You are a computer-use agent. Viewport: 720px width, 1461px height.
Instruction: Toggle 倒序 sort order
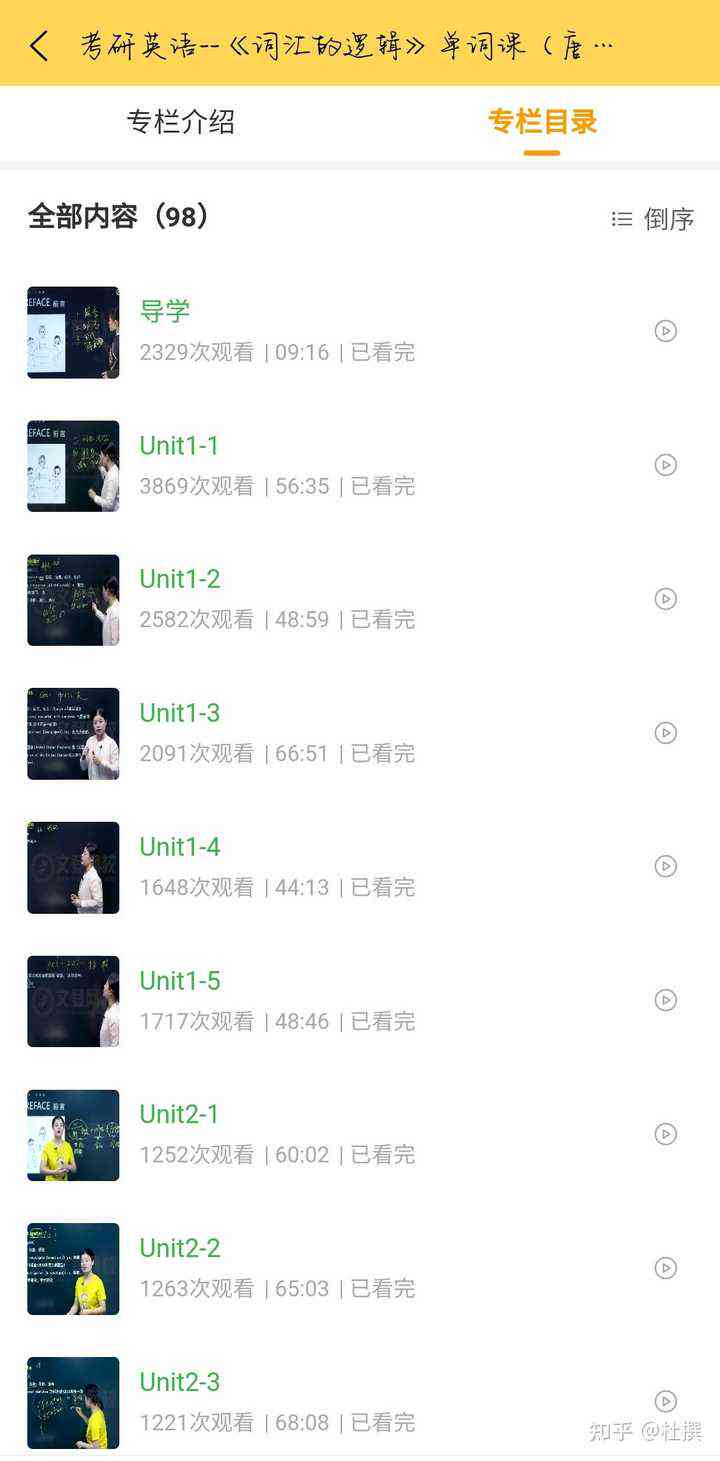pyautogui.click(x=654, y=219)
